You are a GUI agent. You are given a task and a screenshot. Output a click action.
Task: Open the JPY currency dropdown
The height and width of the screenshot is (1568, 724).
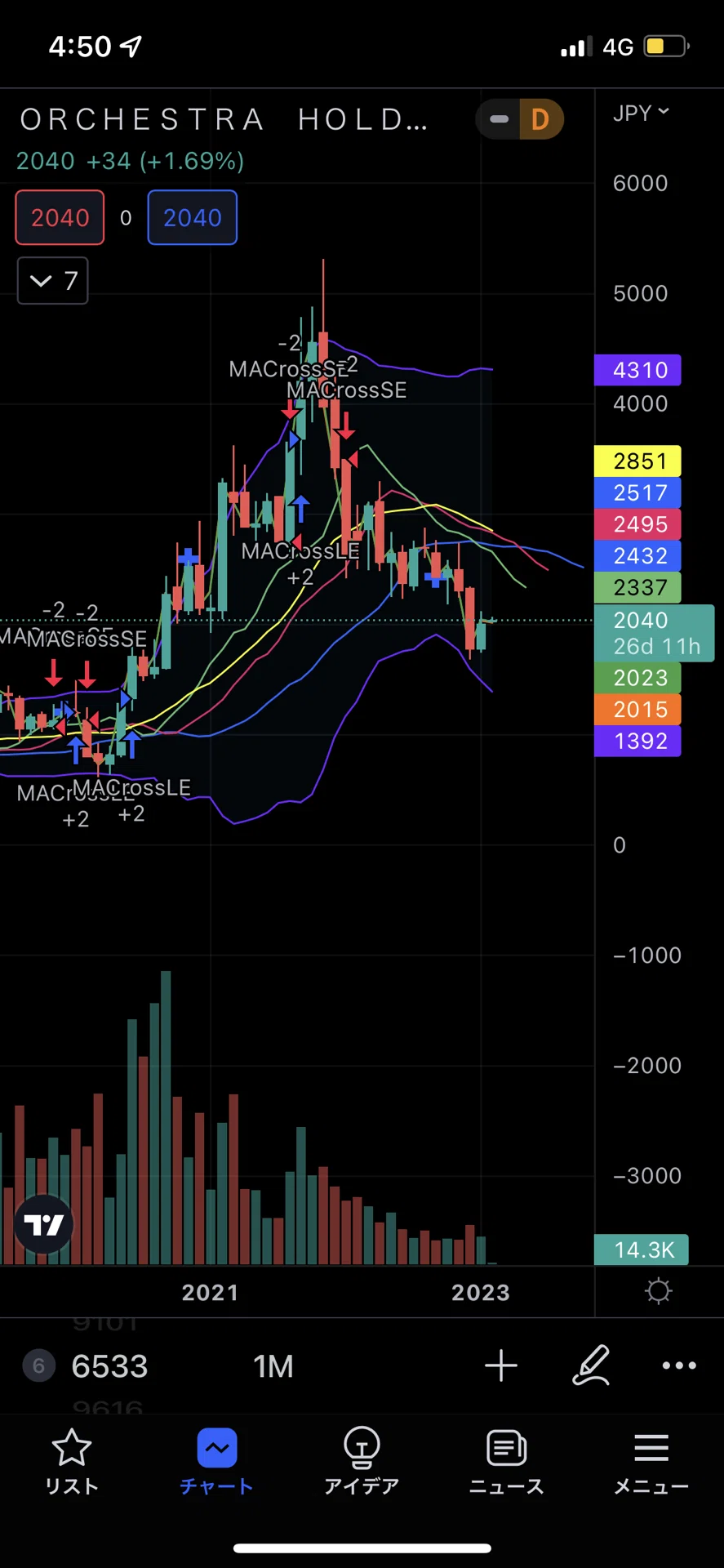(641, 113)
